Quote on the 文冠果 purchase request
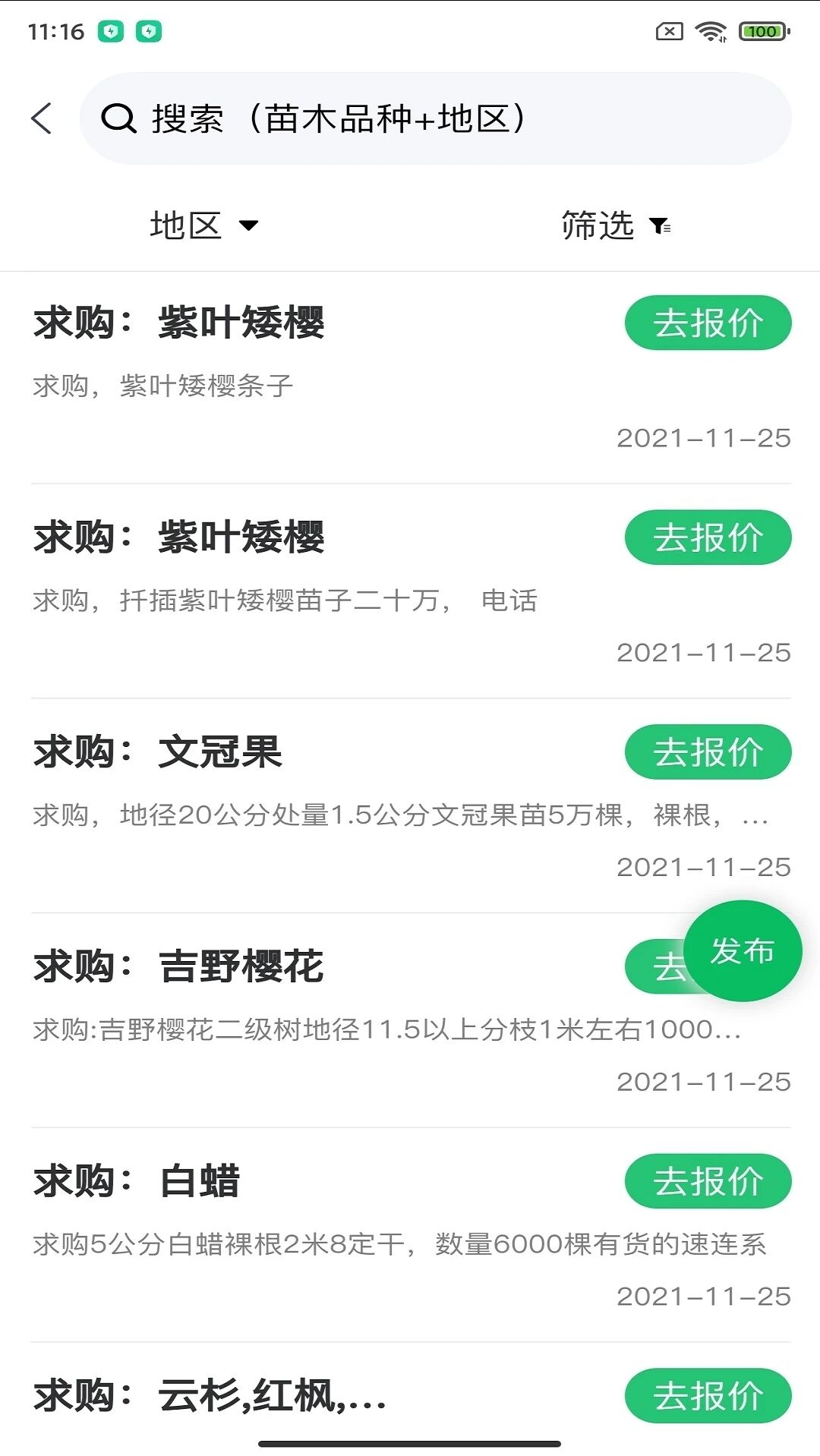The height and width of the screenshot is (1456, 820). (708, 752)
